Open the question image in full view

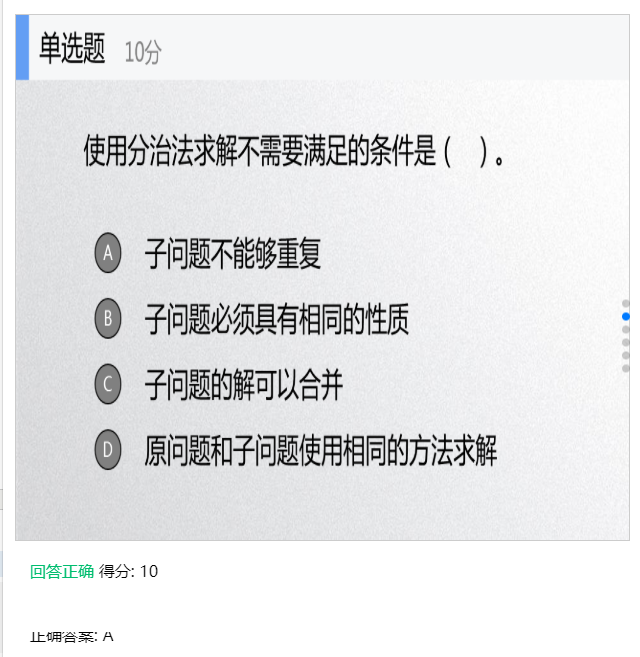[320, 310]
